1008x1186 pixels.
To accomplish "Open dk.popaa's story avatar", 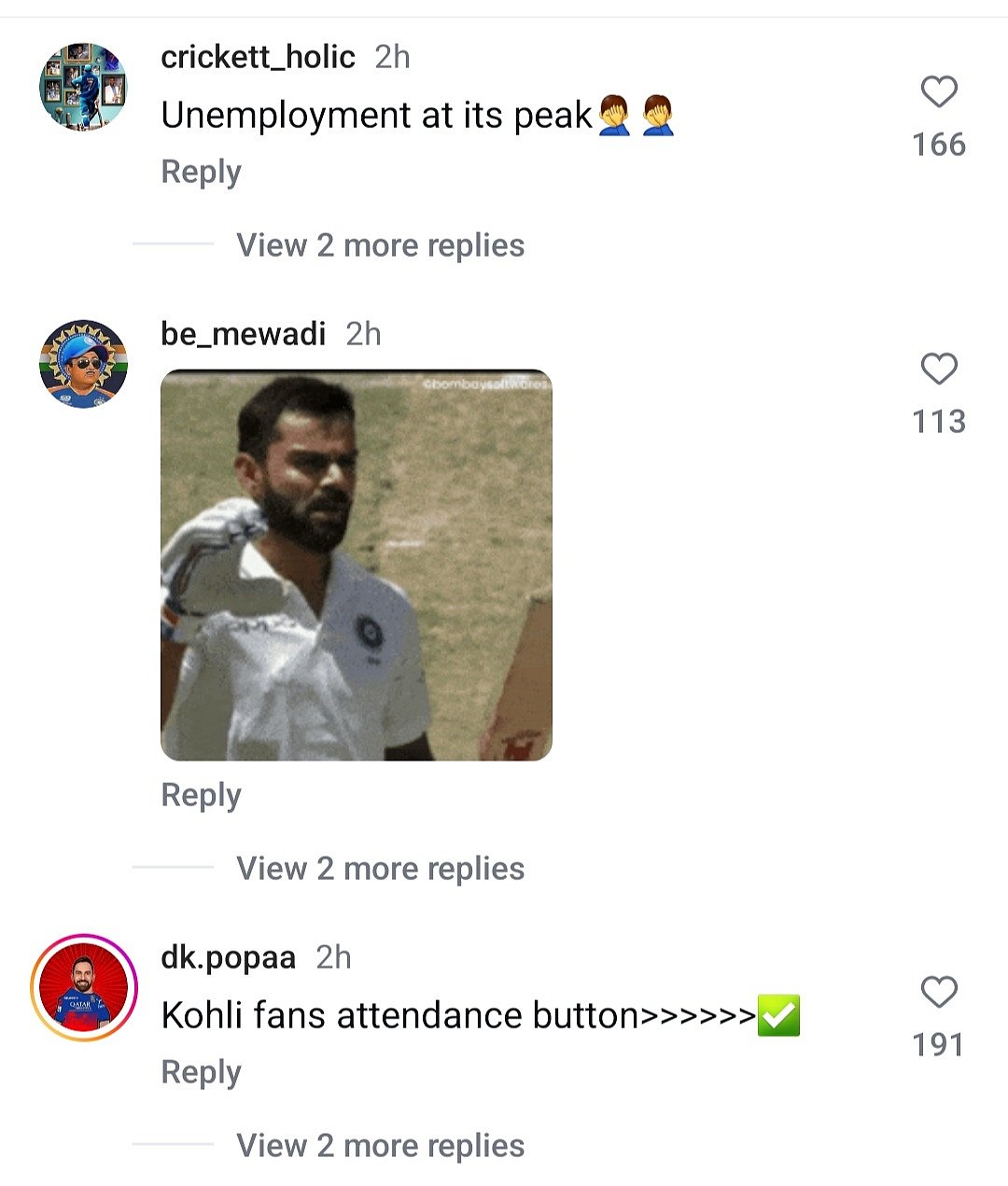I will pos(84,987).
